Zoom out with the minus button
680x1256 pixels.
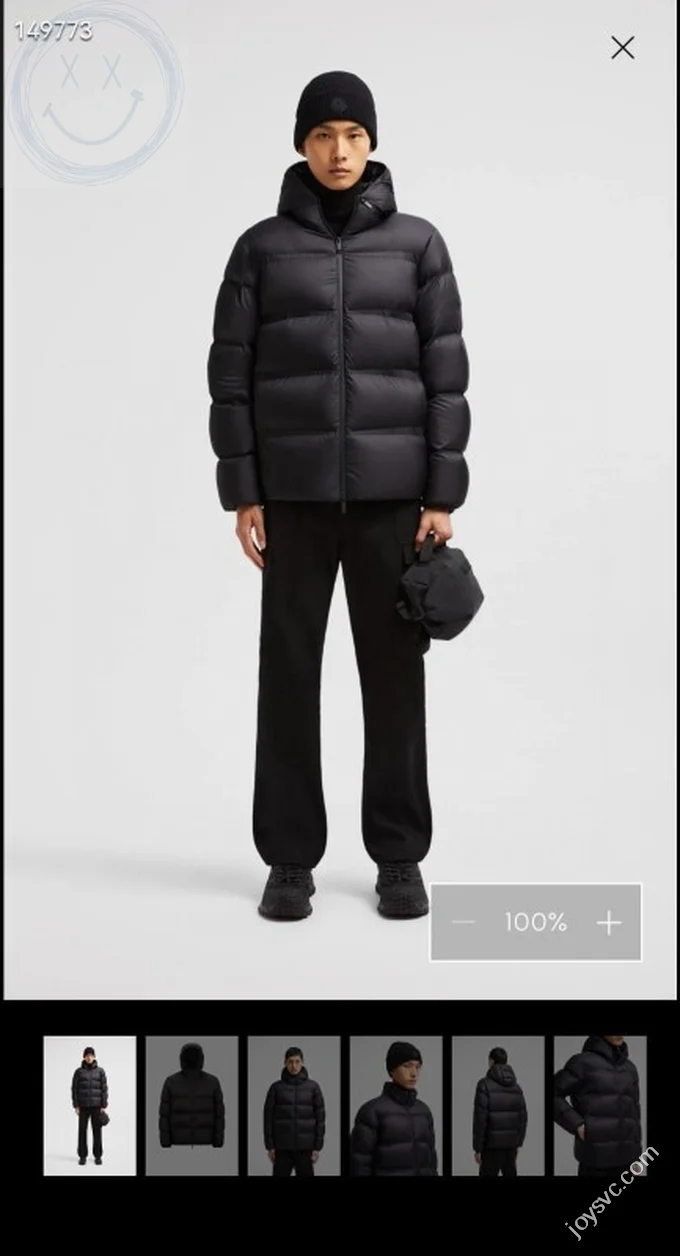pos(463,923)
